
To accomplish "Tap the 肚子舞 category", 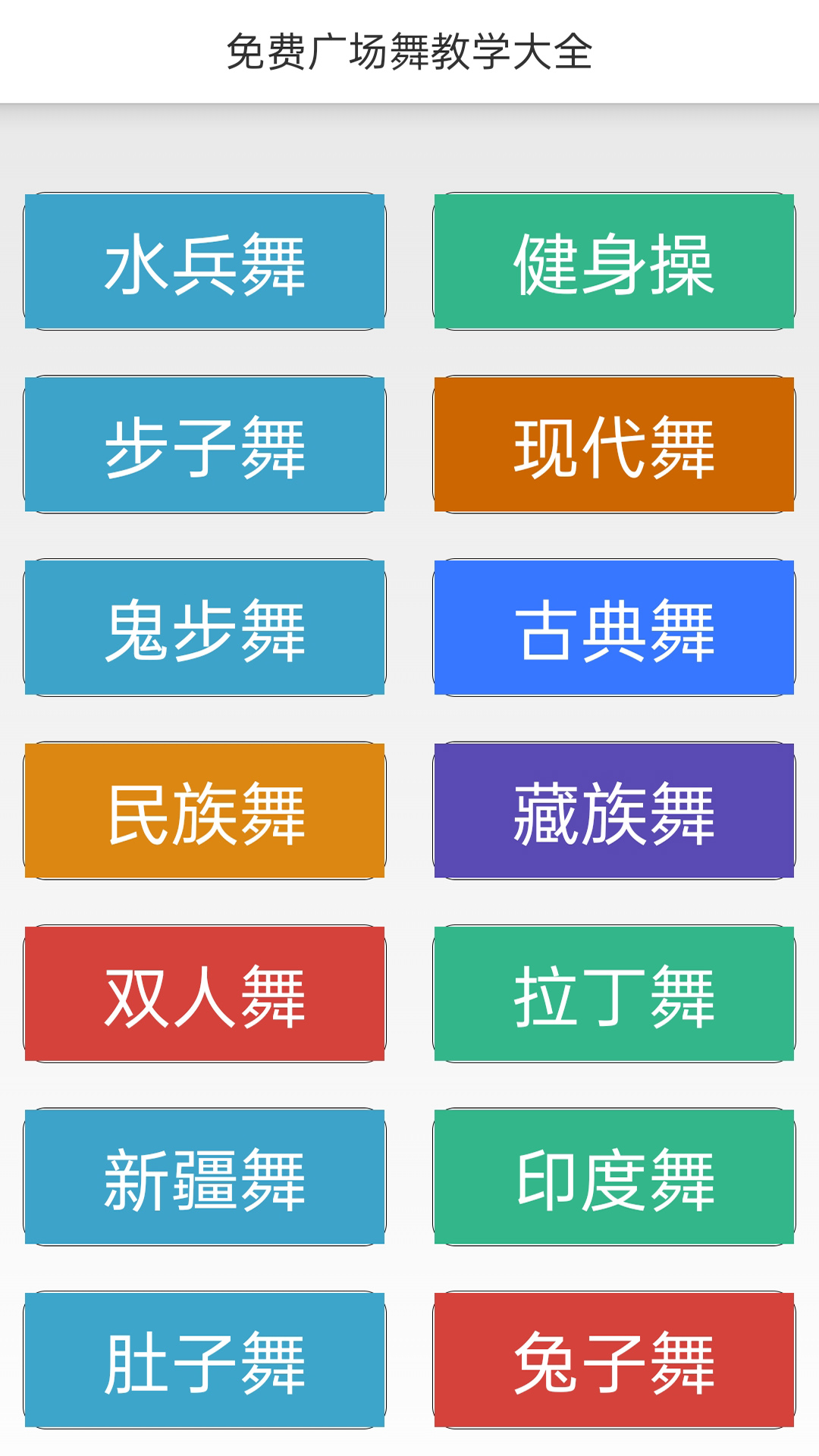I will point(205,1360).
